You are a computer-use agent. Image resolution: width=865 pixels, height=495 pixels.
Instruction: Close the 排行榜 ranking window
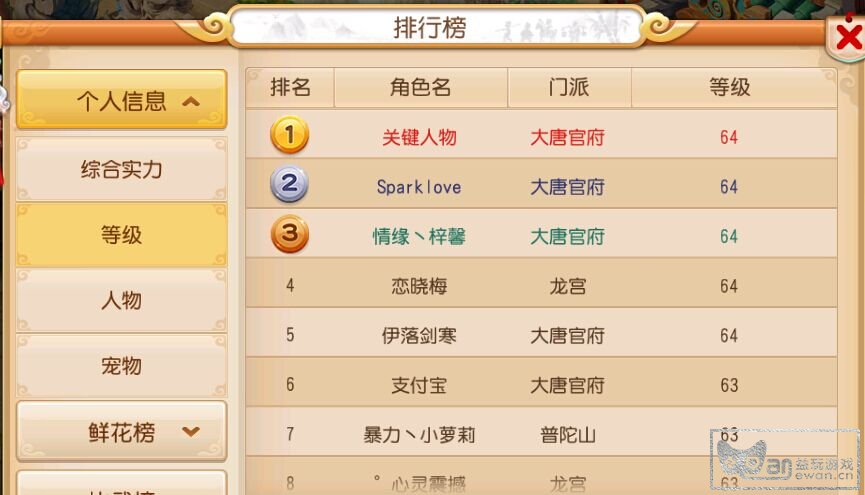(847, 38)
